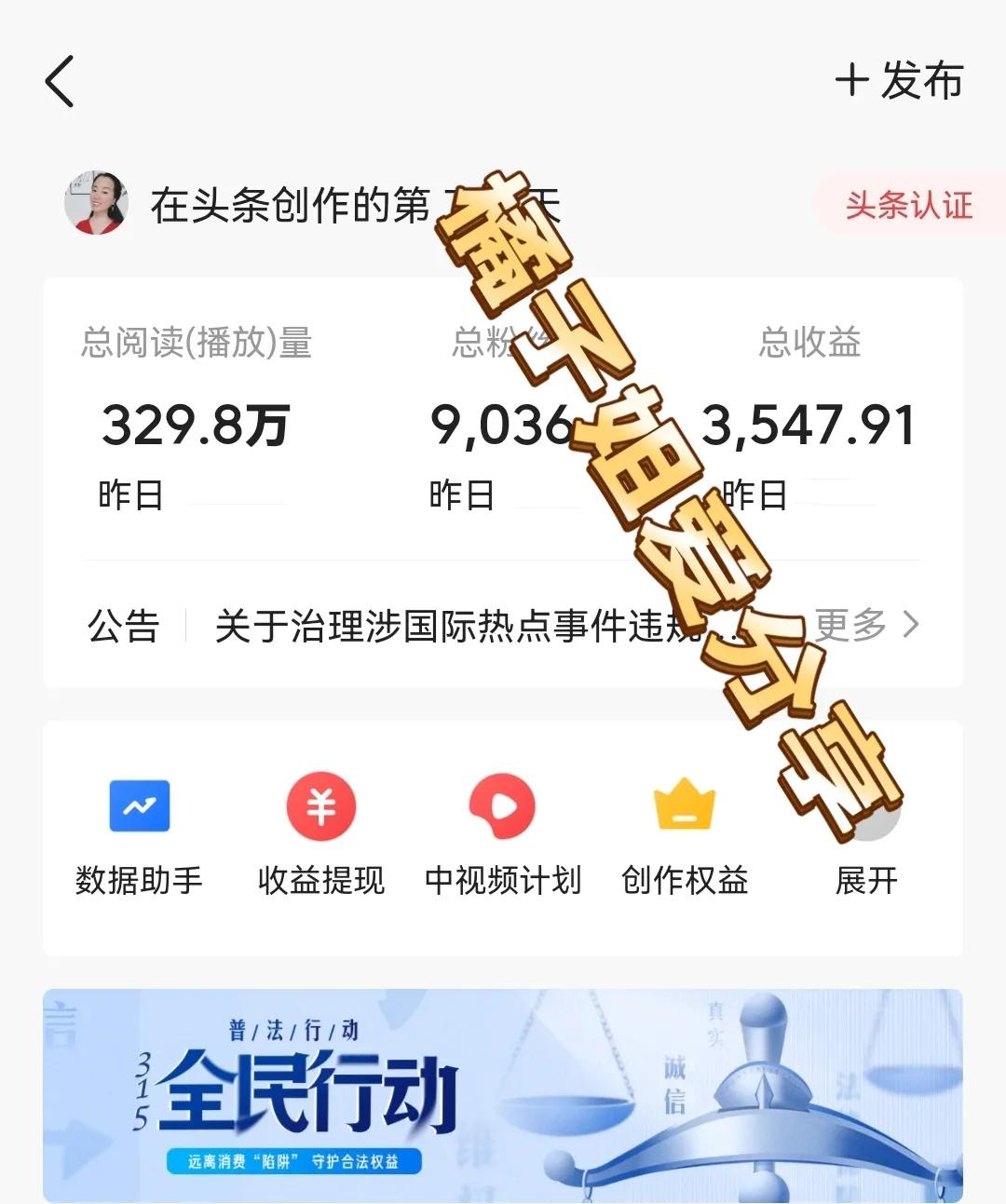Tap the 头条认证 certification badge
The image size is (1006, 1204).
click(909, 205)
